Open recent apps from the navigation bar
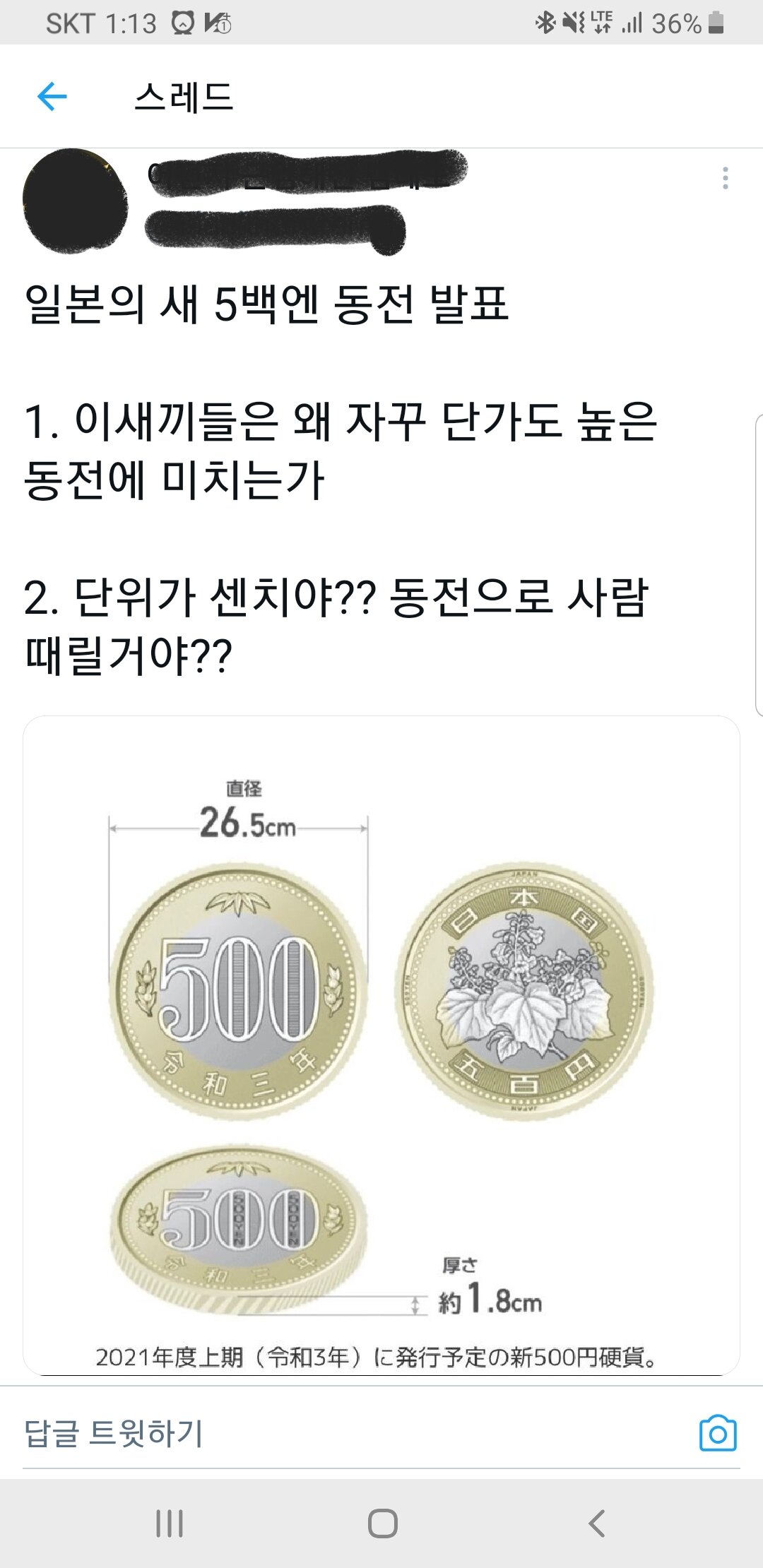The width and height of the screenshot is (763, 1568). click(x=170, y=1523)
